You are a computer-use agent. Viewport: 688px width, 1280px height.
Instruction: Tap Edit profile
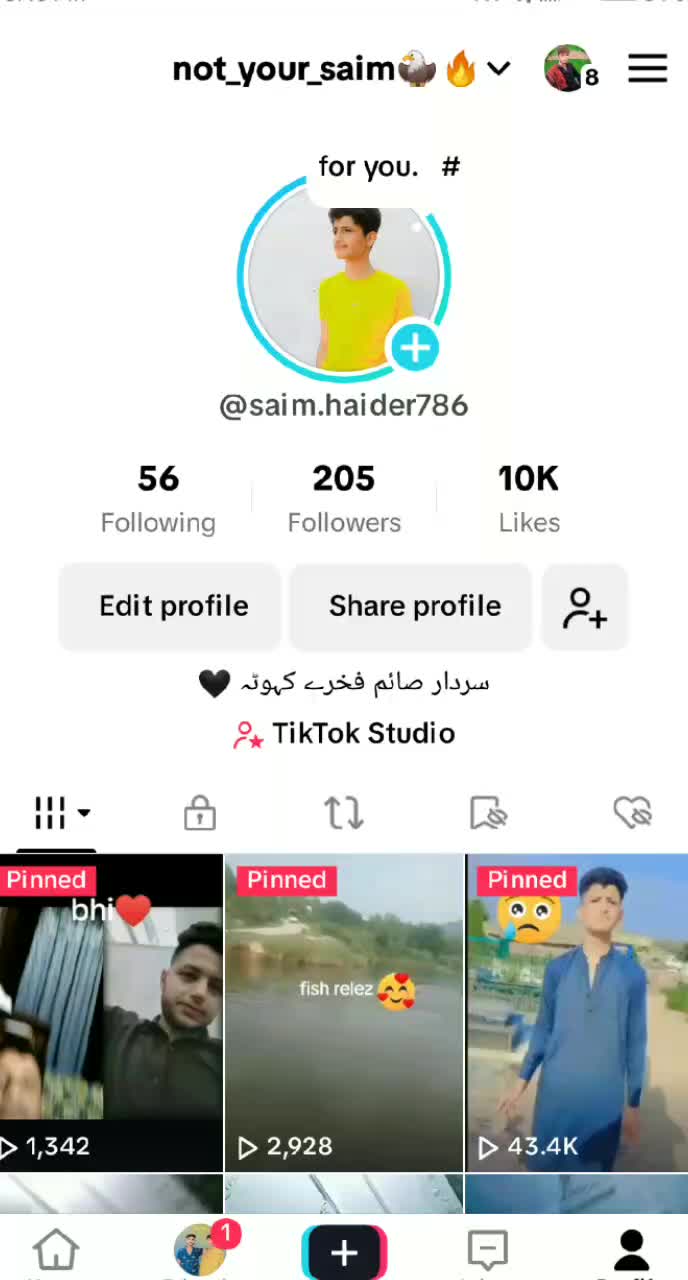[173, 606]
